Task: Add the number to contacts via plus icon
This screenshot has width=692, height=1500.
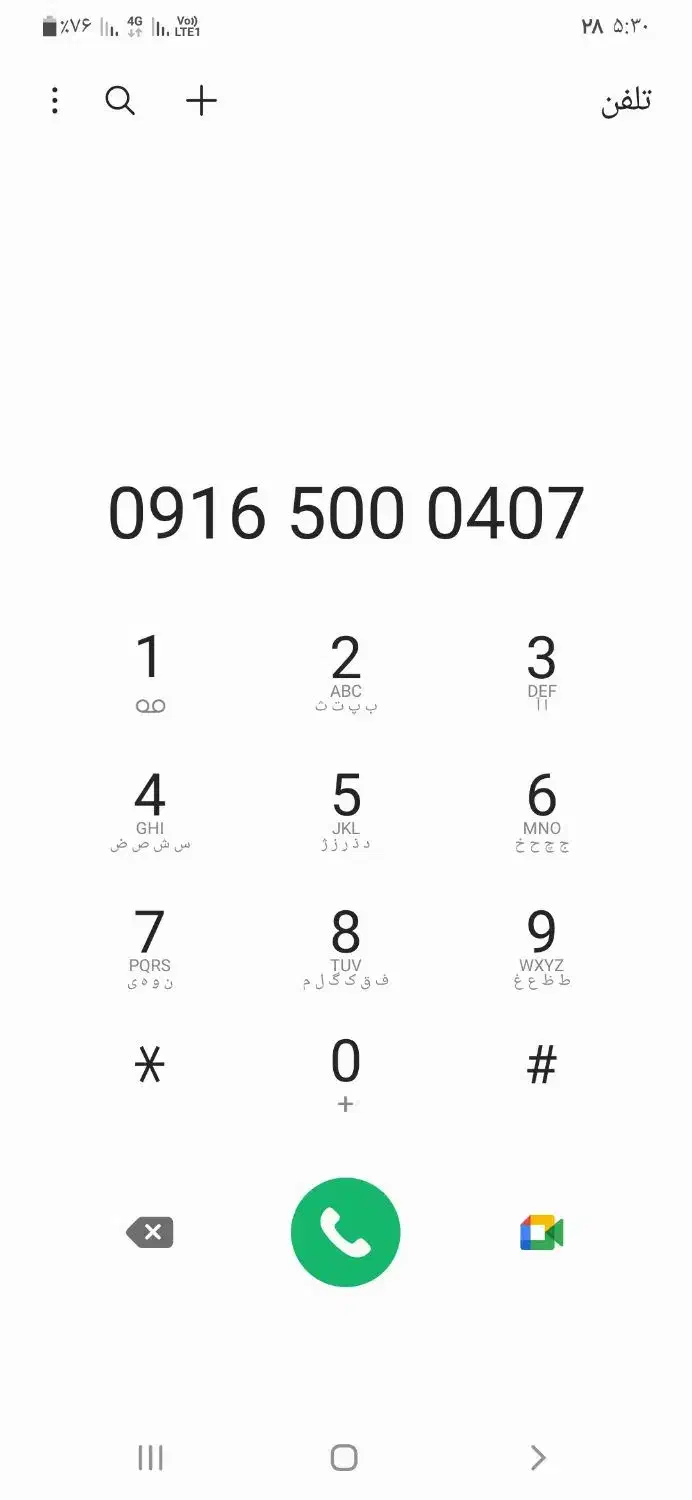Action: [x=201, y=101]
